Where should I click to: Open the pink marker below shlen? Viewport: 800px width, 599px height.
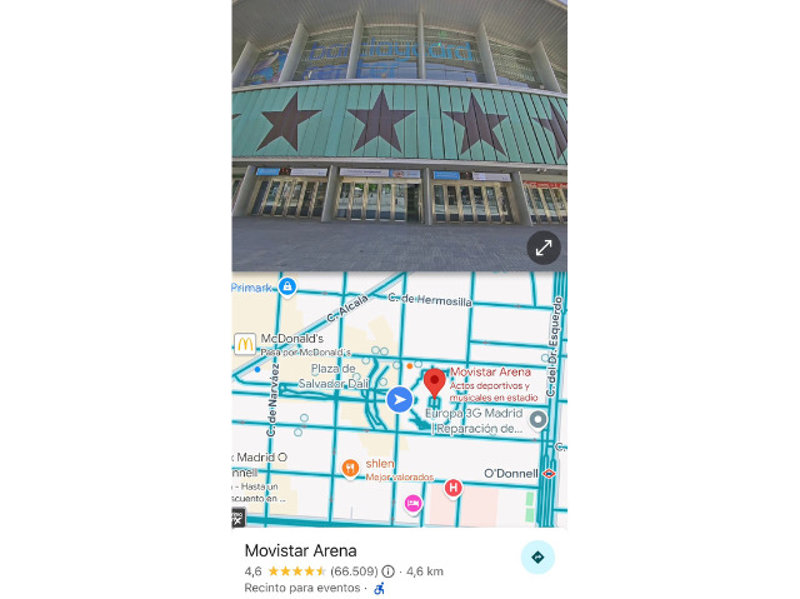click(x=413, y=503)
